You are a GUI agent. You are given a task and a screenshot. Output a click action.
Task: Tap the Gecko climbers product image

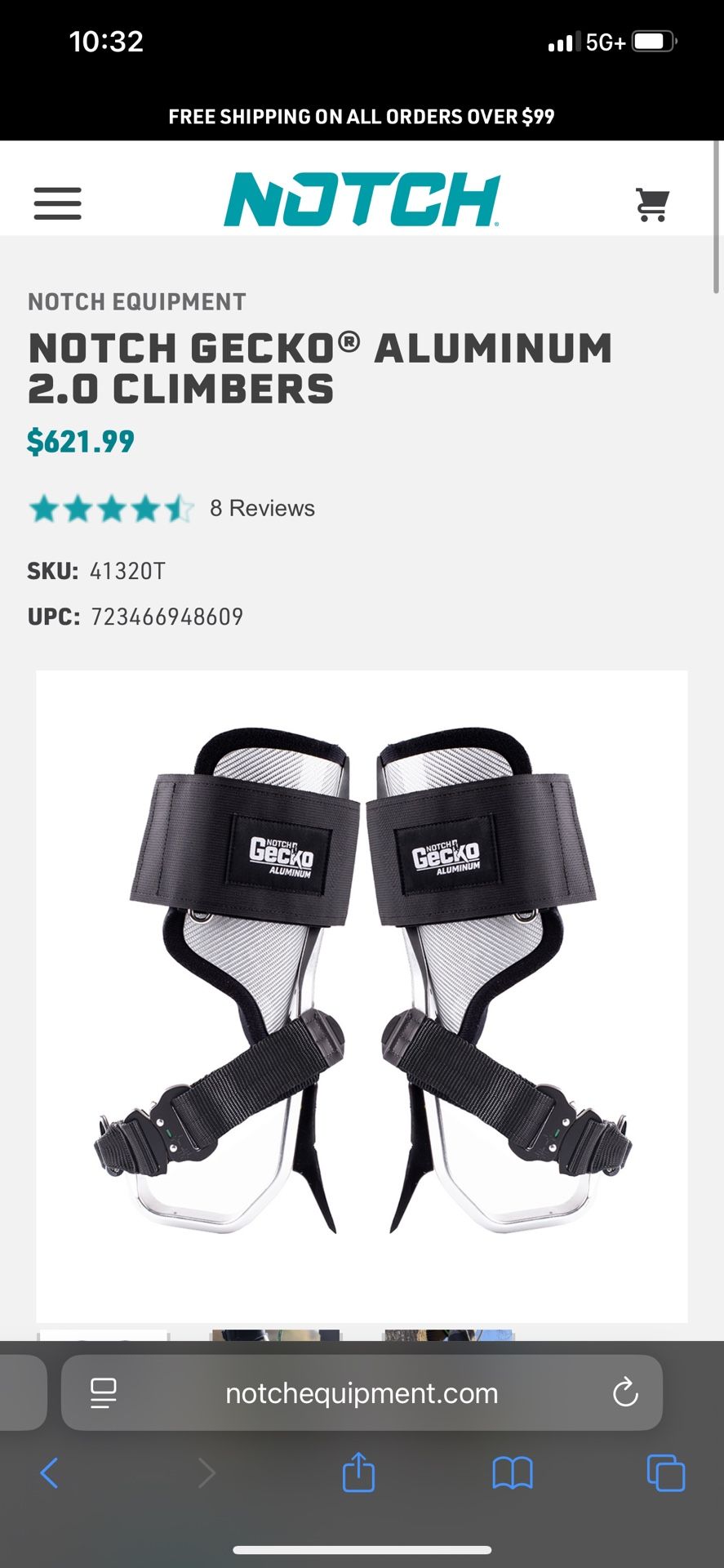362,980
